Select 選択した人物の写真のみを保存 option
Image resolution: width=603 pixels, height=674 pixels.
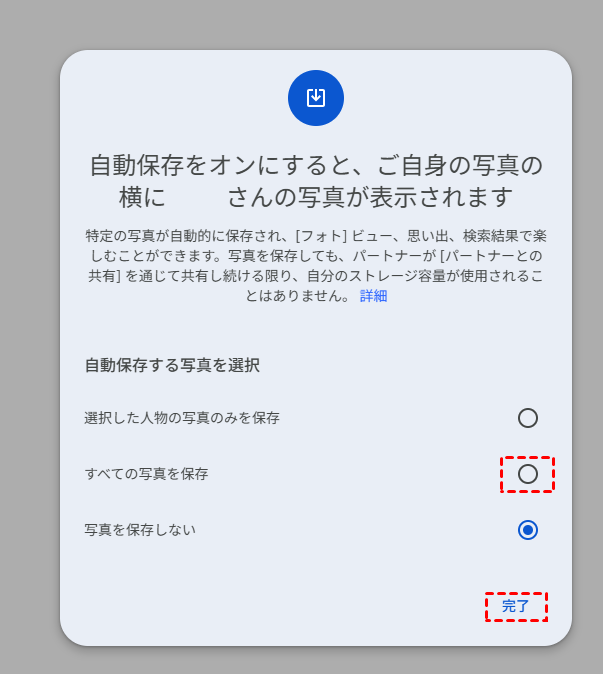(x=528, y=418)
